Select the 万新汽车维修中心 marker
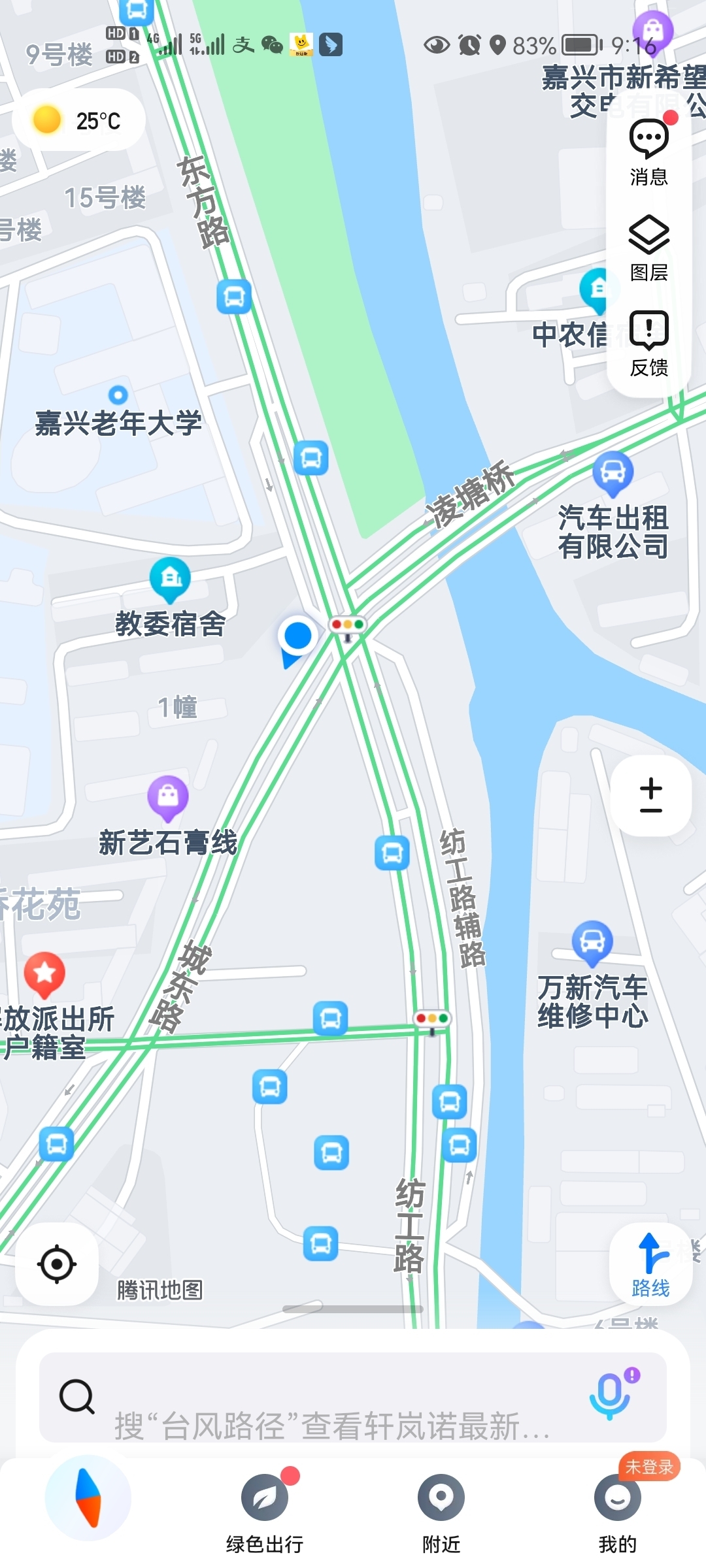 point(592,942)
